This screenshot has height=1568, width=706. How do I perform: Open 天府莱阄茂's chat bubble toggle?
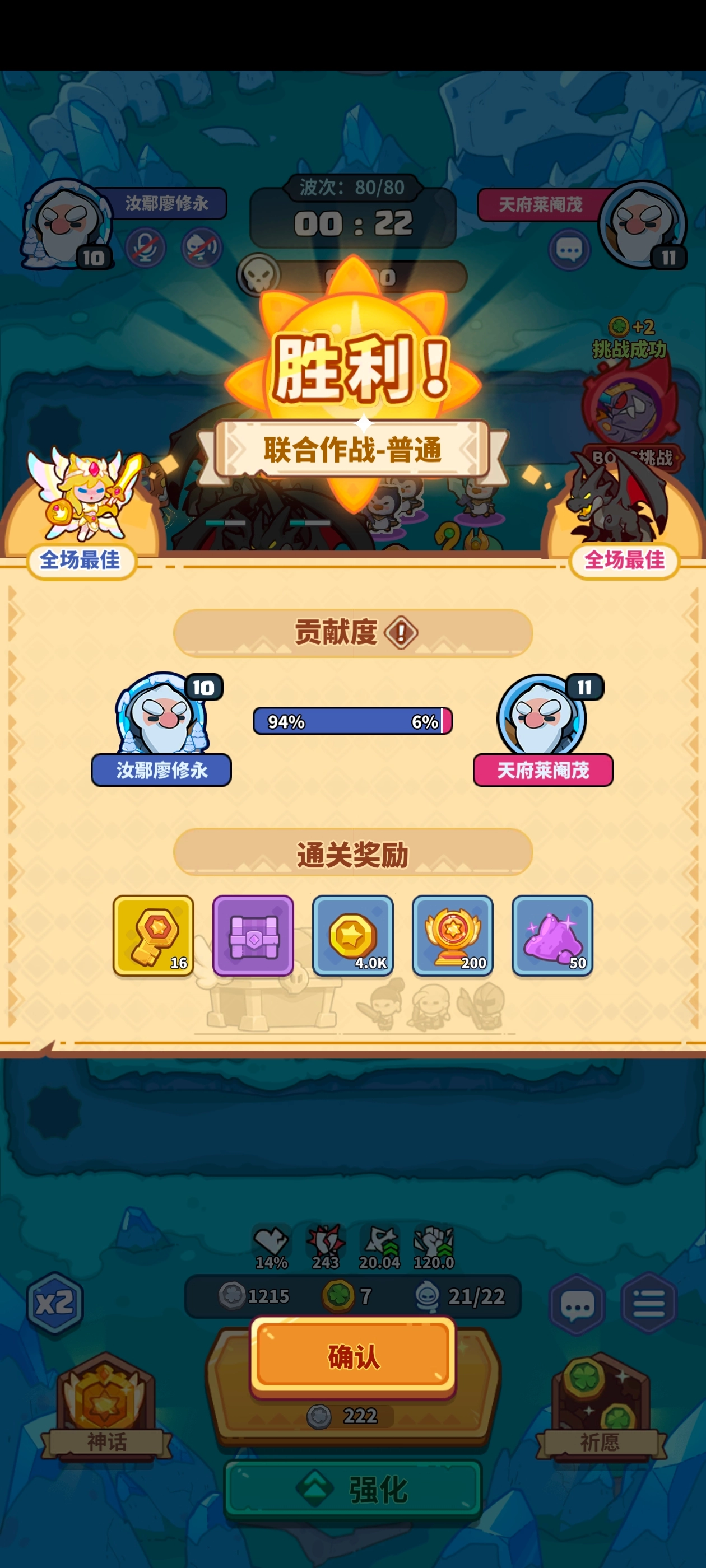click(x=569, y=250)
